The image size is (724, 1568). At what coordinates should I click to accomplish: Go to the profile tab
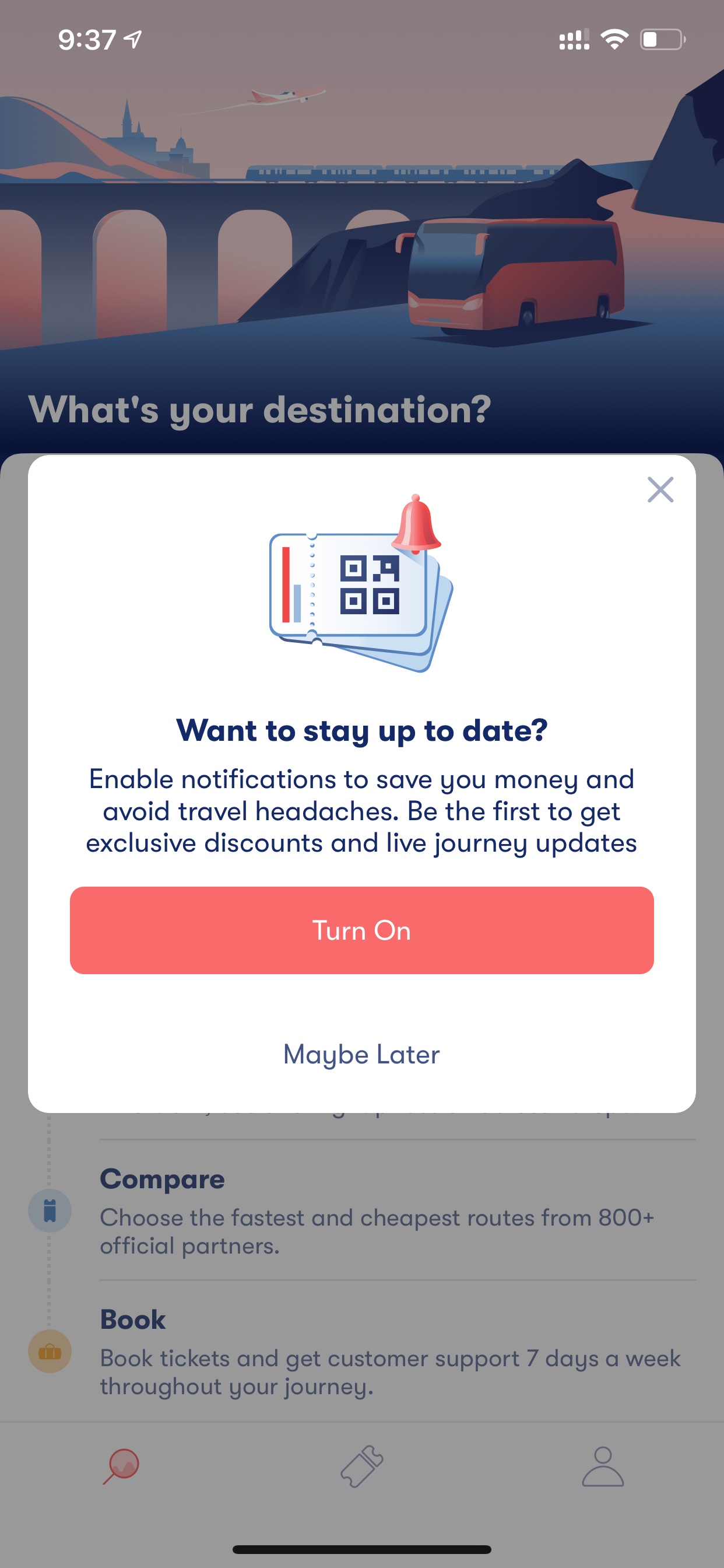(603, 1466)
